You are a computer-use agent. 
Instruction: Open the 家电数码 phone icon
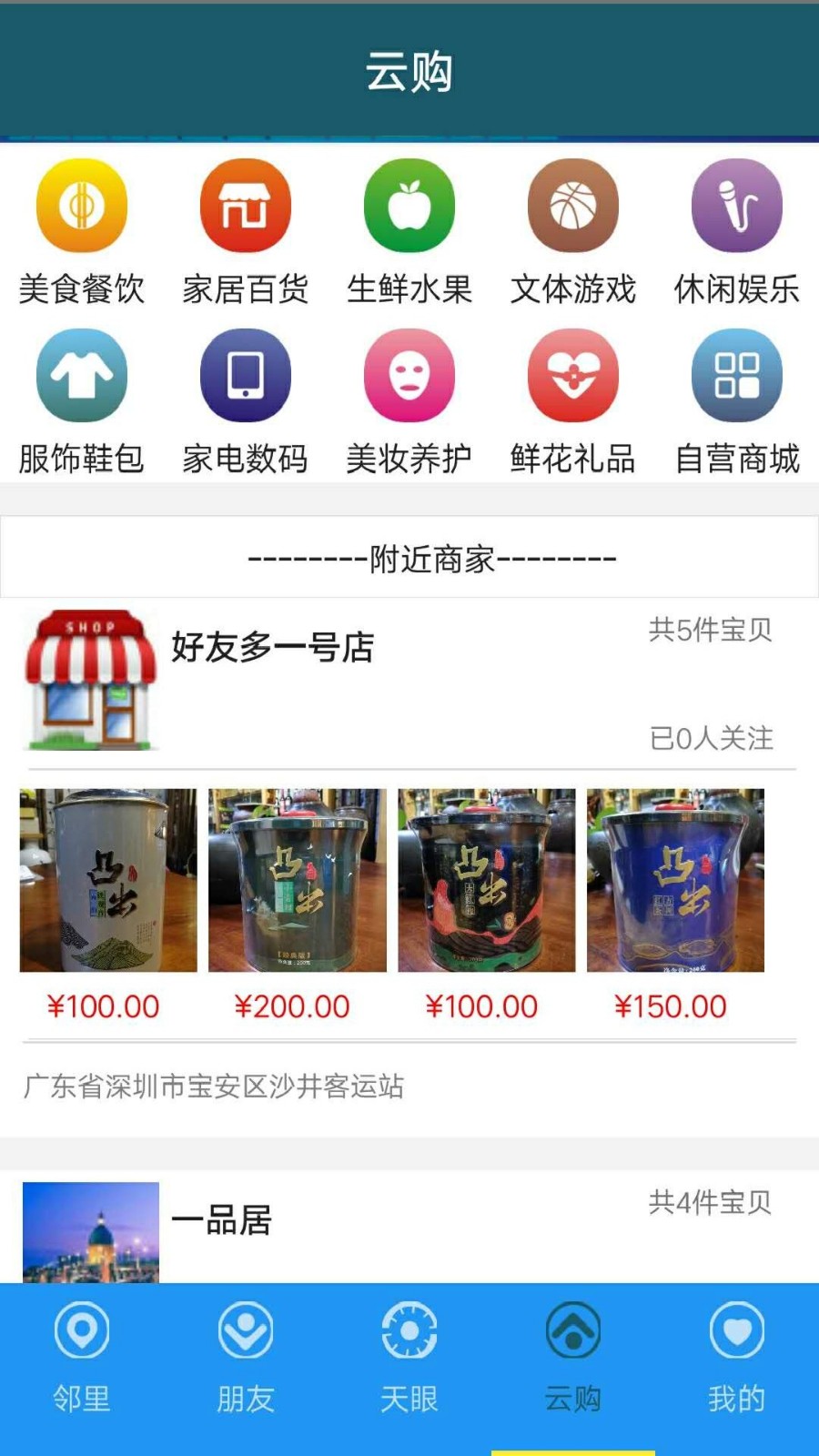244,375
